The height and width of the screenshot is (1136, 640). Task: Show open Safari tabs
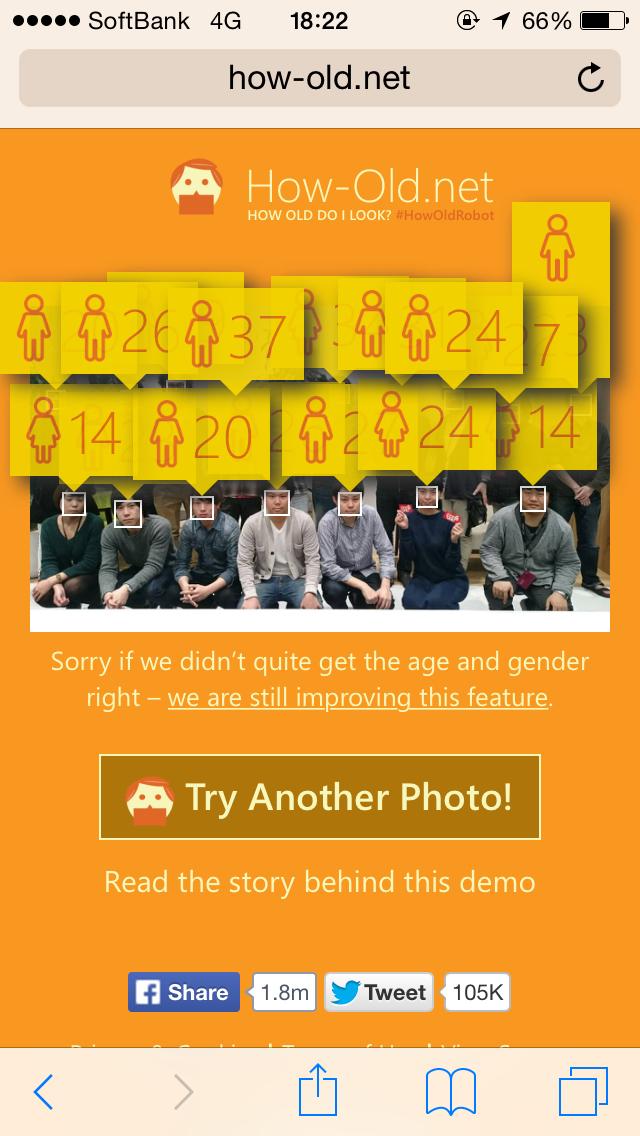pyautogui.click(x=583, y=1092)
